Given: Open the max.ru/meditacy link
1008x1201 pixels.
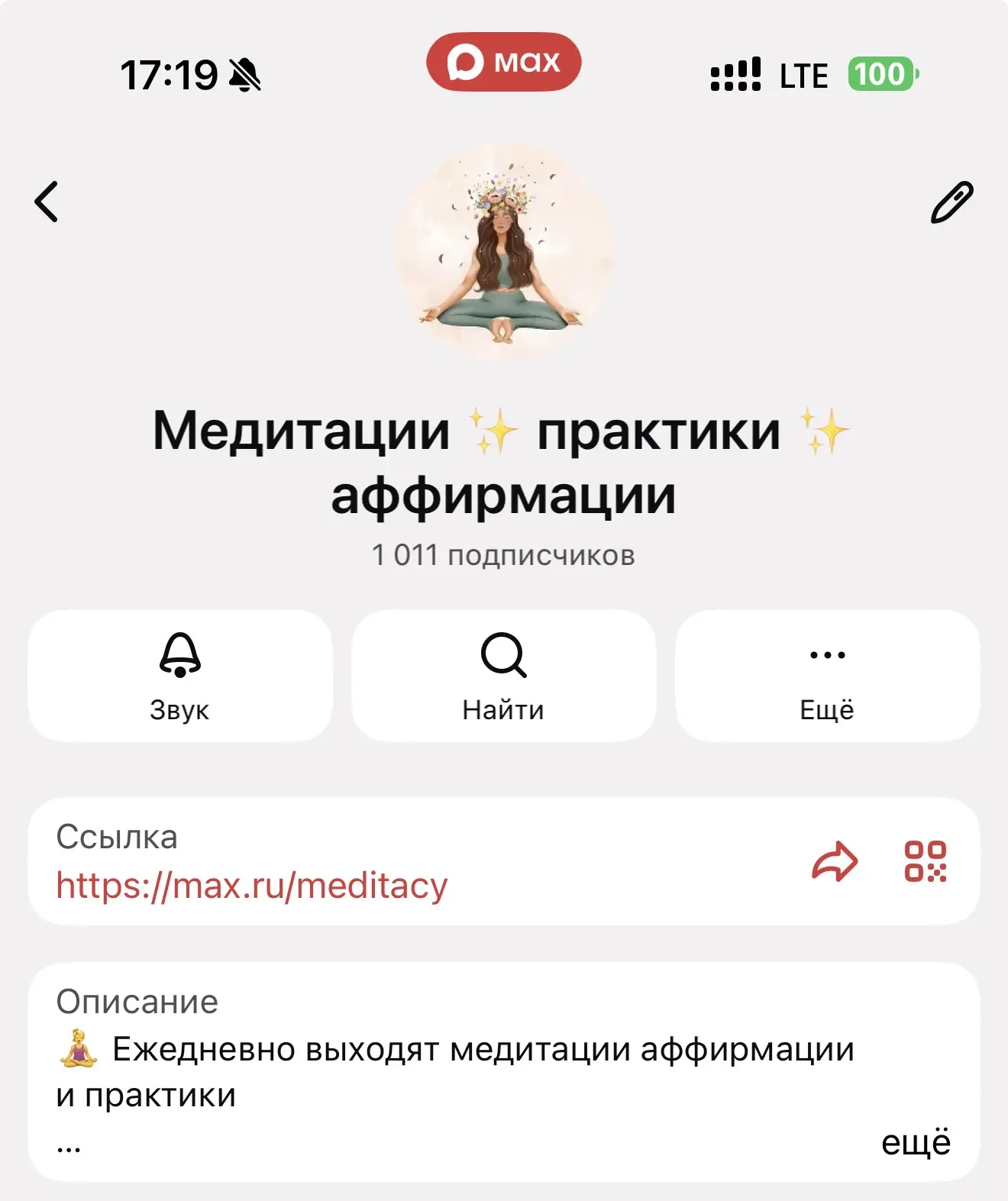Looking at the screenshot, I should tap(252, 886).
